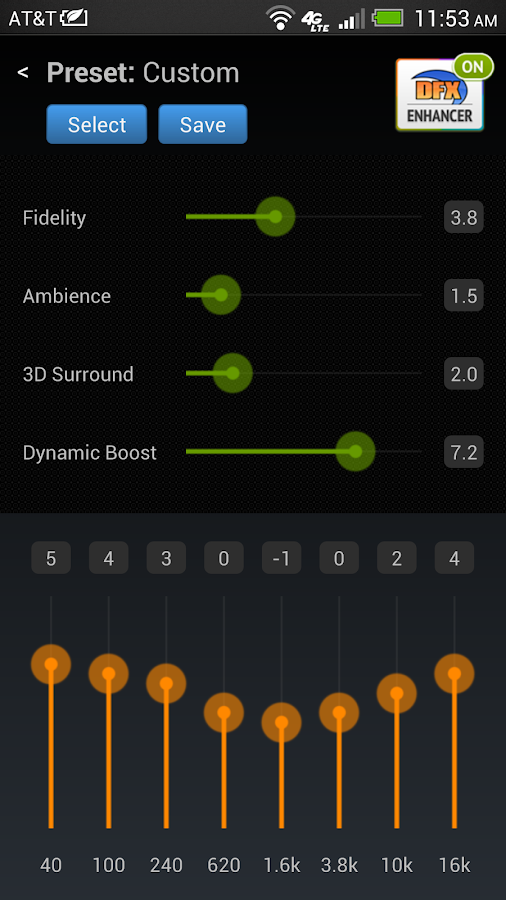506x900 pixels.
Task: Tap the 40 Hz equalizer band knob
Action: point(51,664)
